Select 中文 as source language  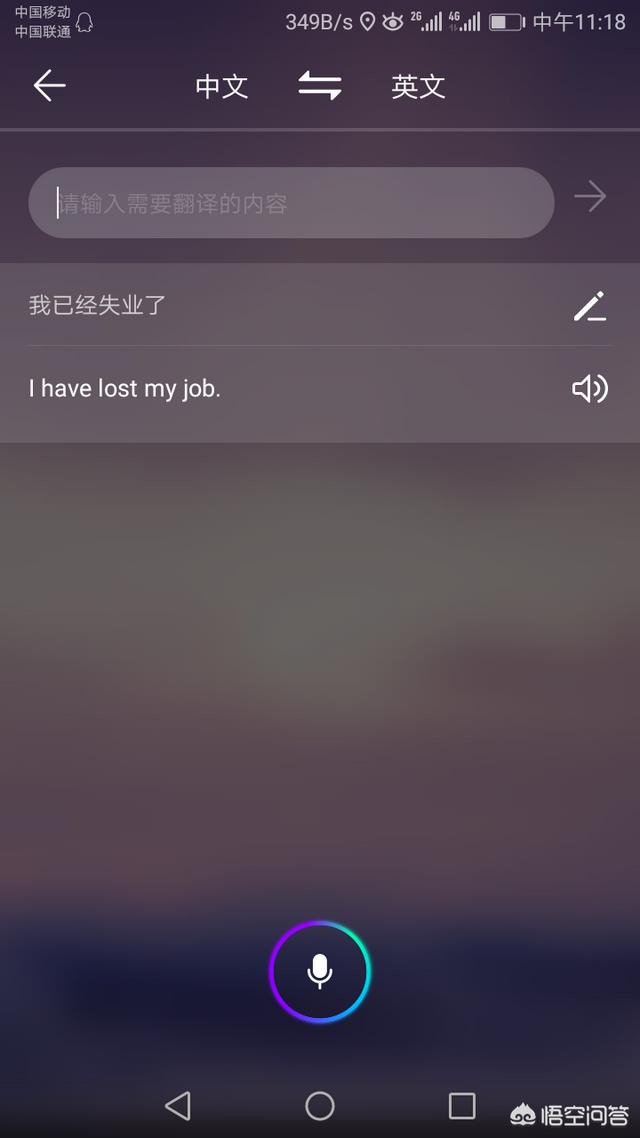[x=221, y=87]
